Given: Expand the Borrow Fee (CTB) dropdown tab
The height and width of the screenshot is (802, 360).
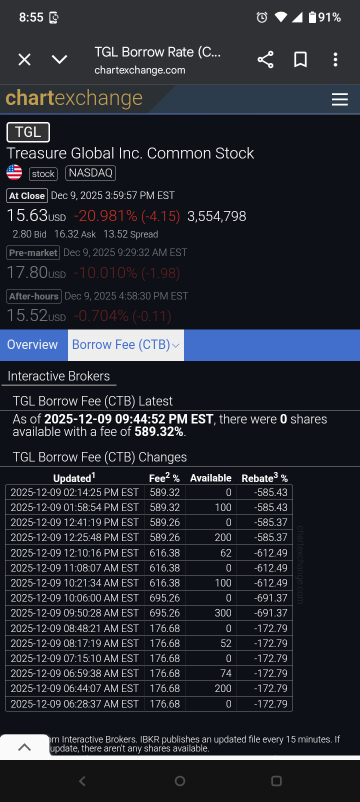Looking at the screenshot, I should (x=126, y=345).
